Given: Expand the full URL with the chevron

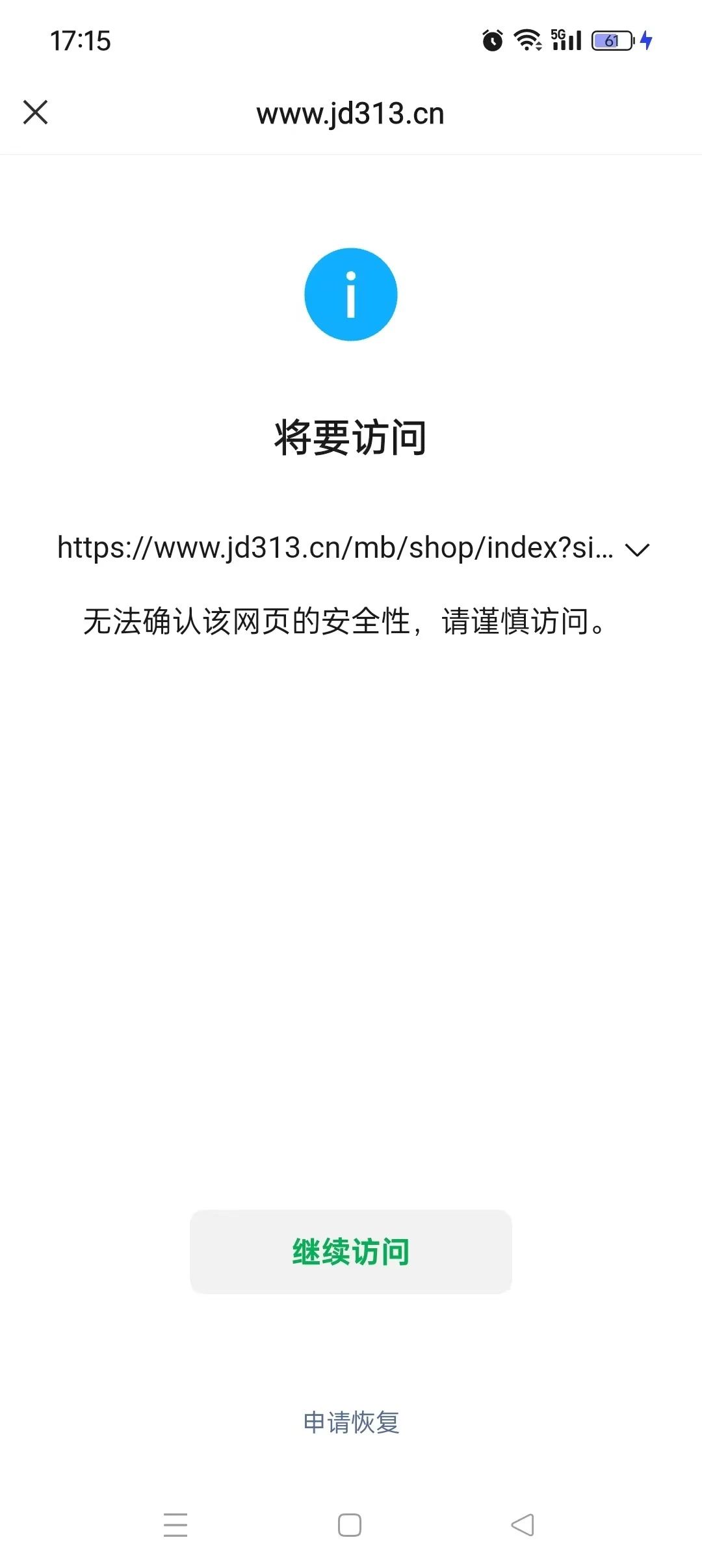Looking at the screenshot, I should (637, 550).
